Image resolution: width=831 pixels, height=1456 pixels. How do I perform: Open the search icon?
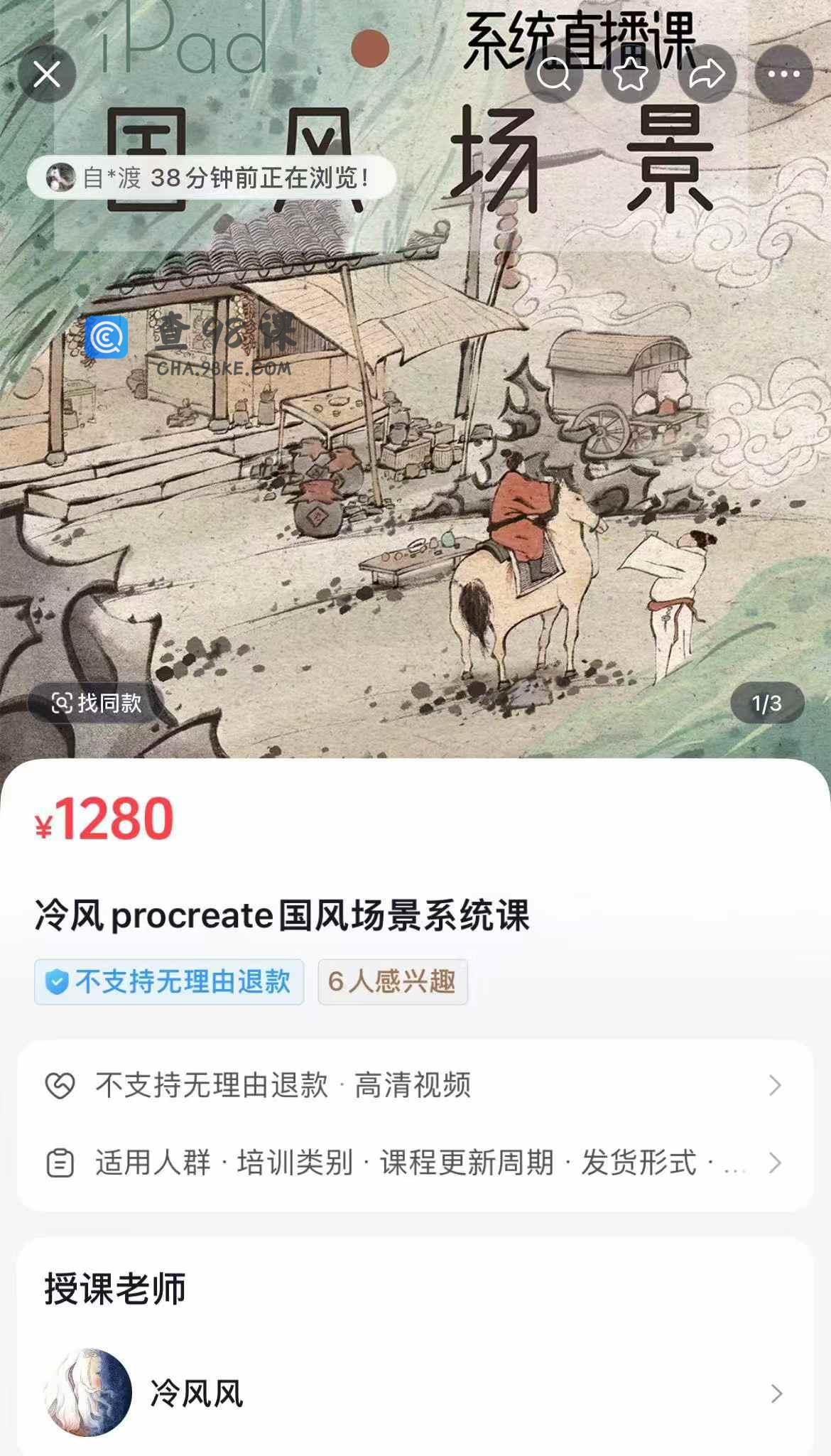click(554, 74)
